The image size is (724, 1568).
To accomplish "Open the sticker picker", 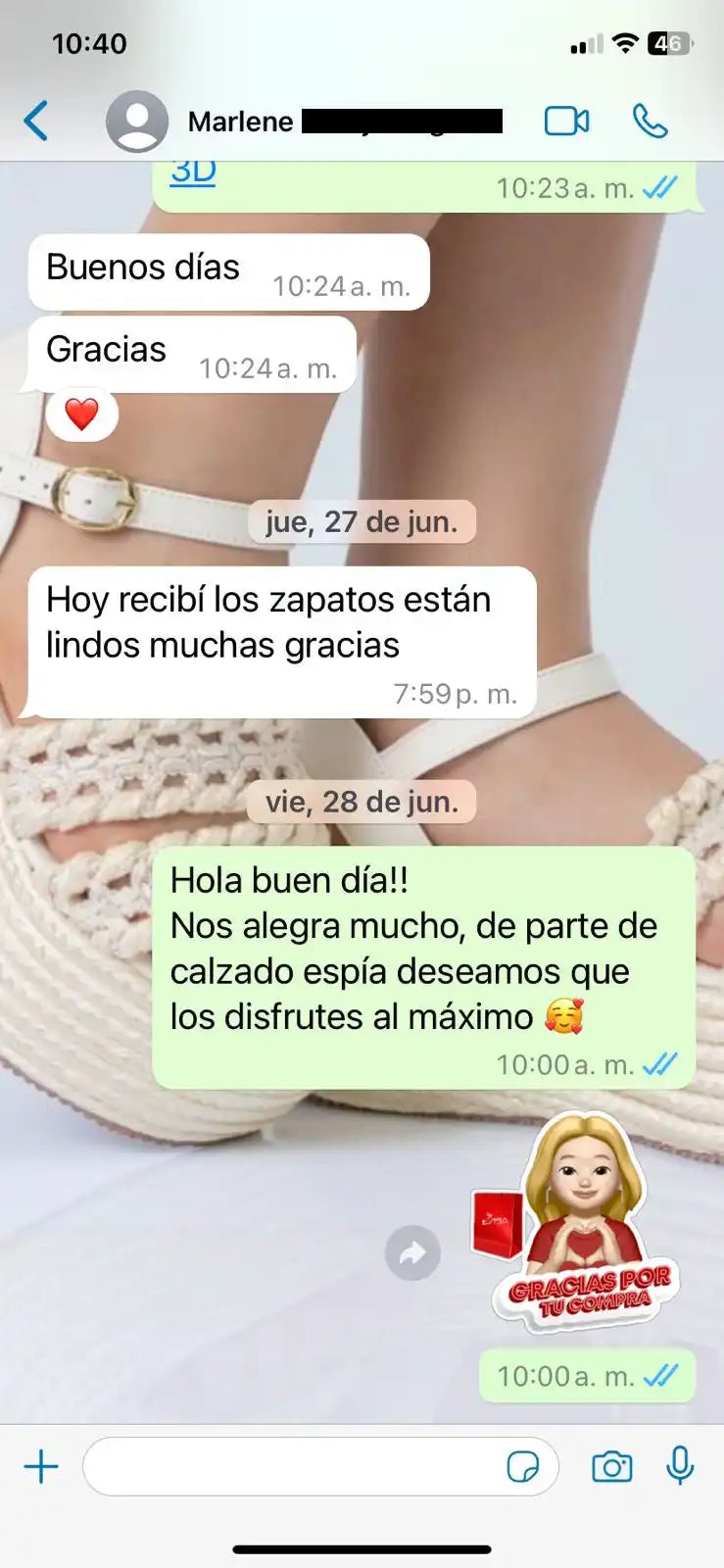I will (522, 1467).
